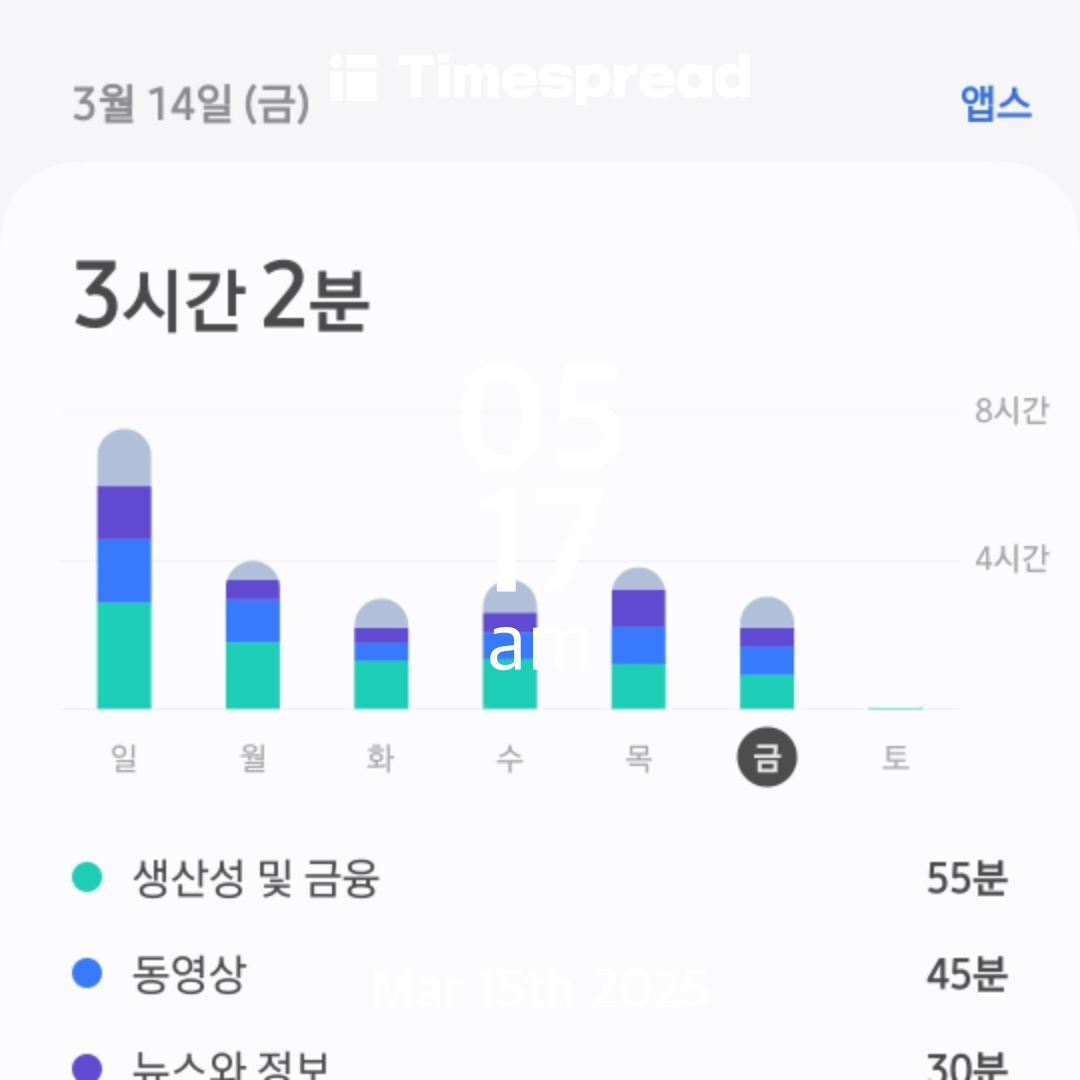
Task: Tap the selected 금 day
Action: [x=767, y=757]
